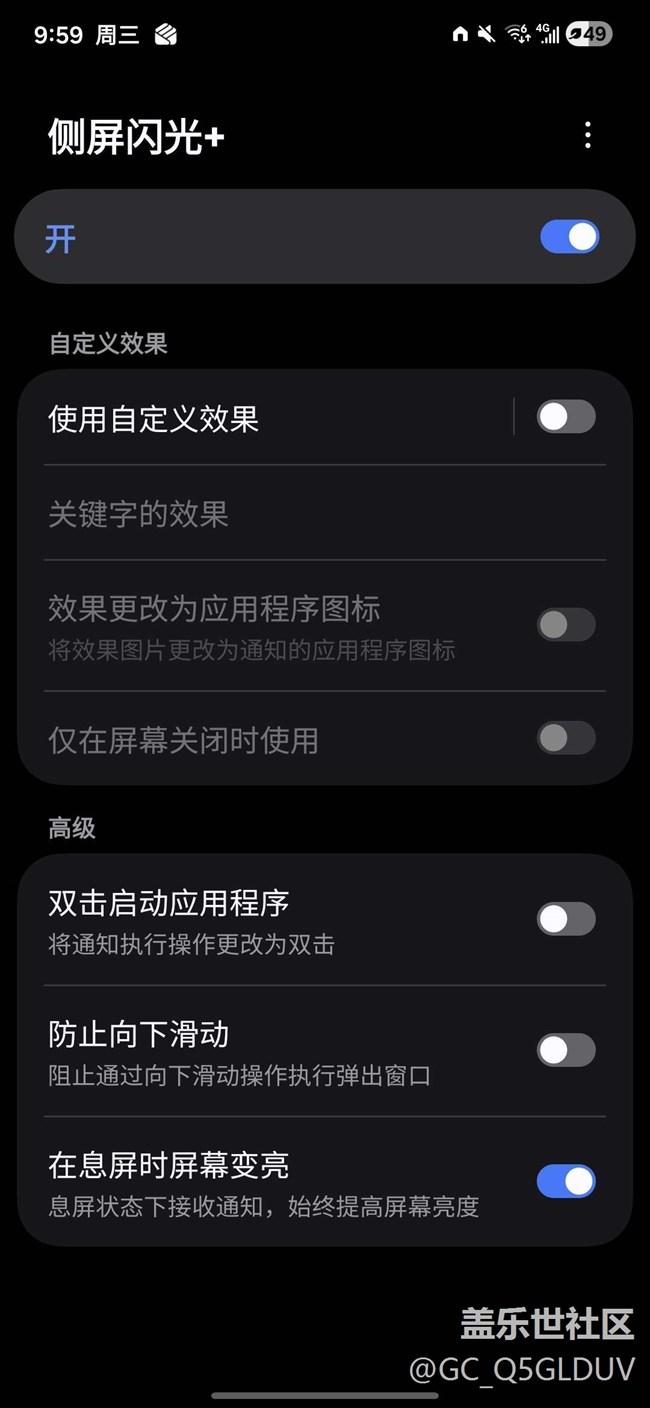Toggle 双击启动应用程序 on

[x=566, y=919]
